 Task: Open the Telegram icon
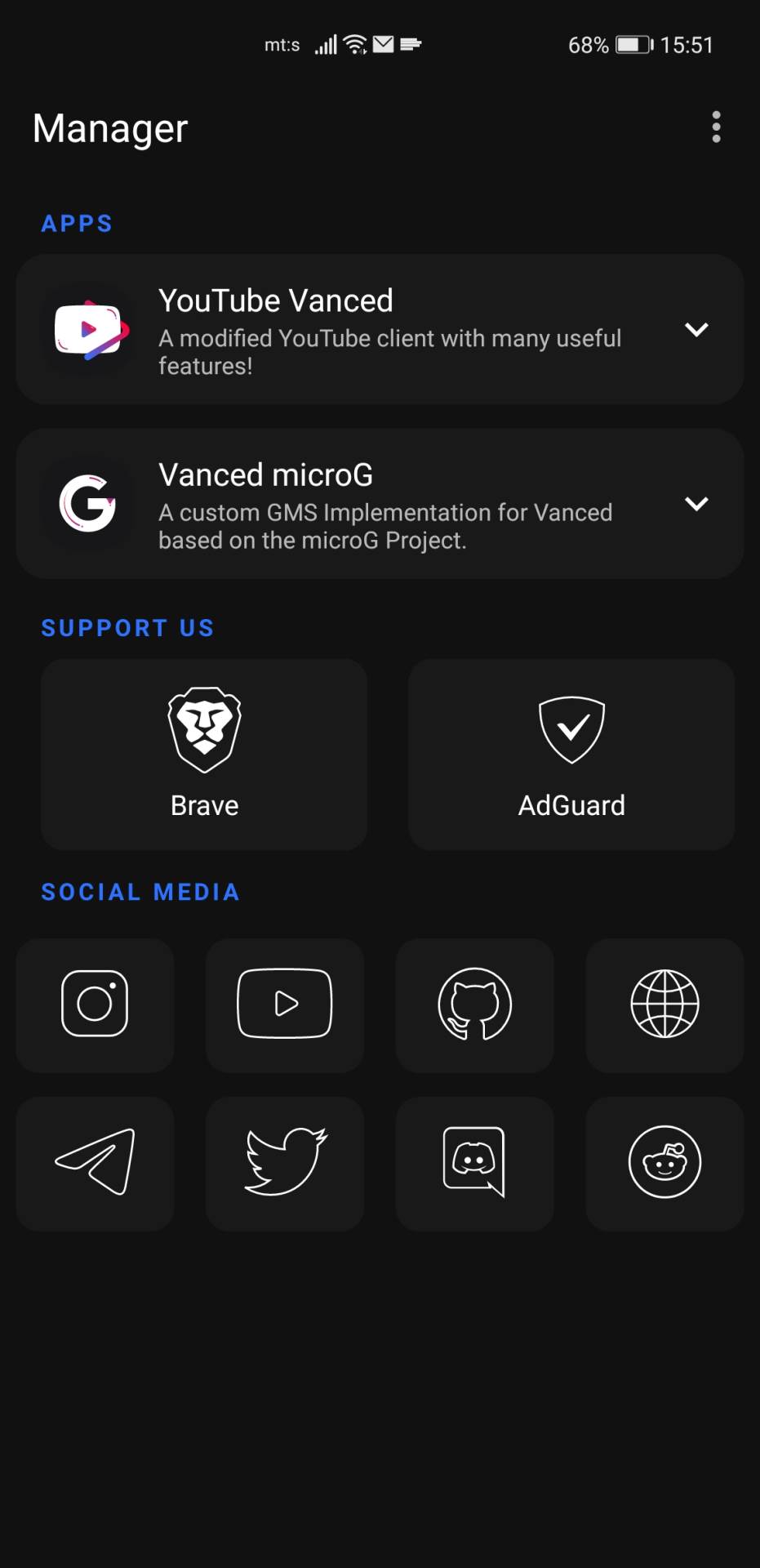[95, 1163]
